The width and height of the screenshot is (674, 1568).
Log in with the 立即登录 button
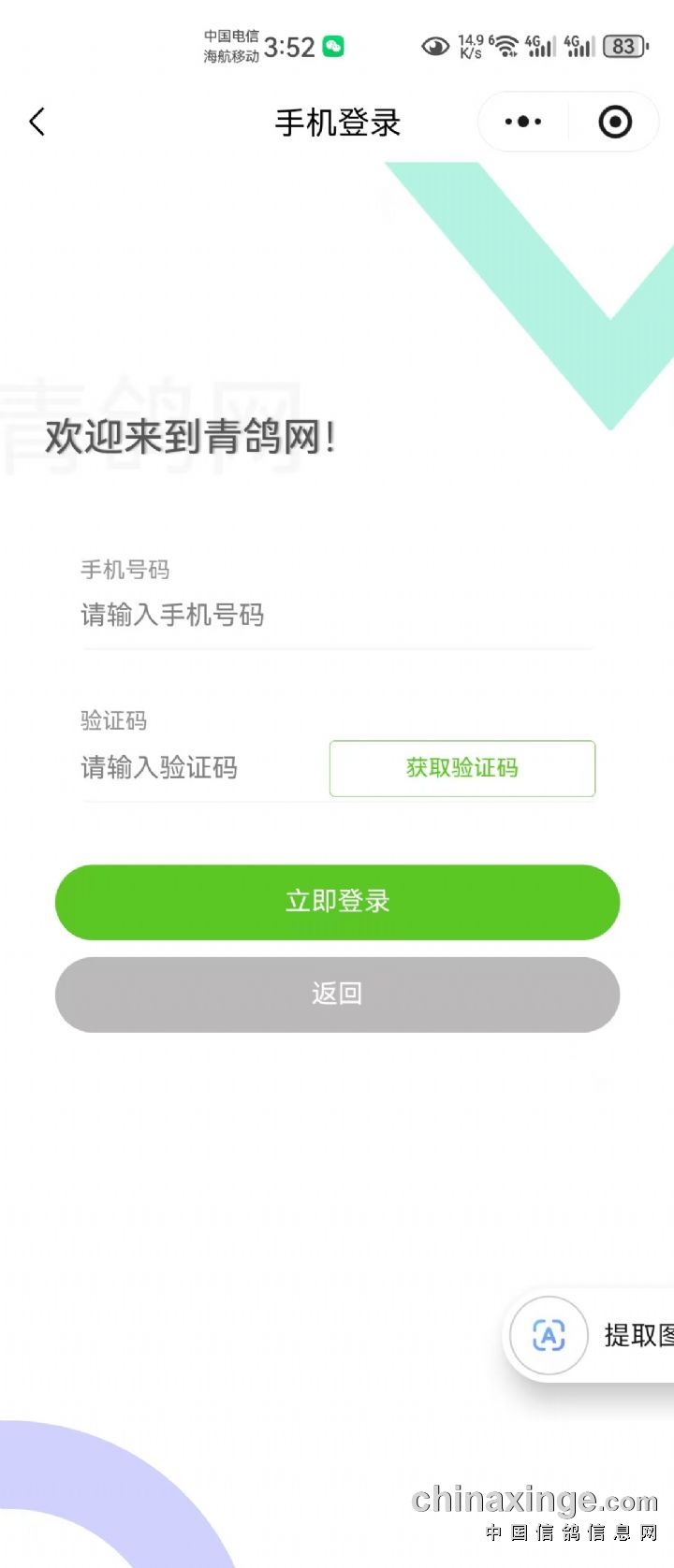[337, 902]
